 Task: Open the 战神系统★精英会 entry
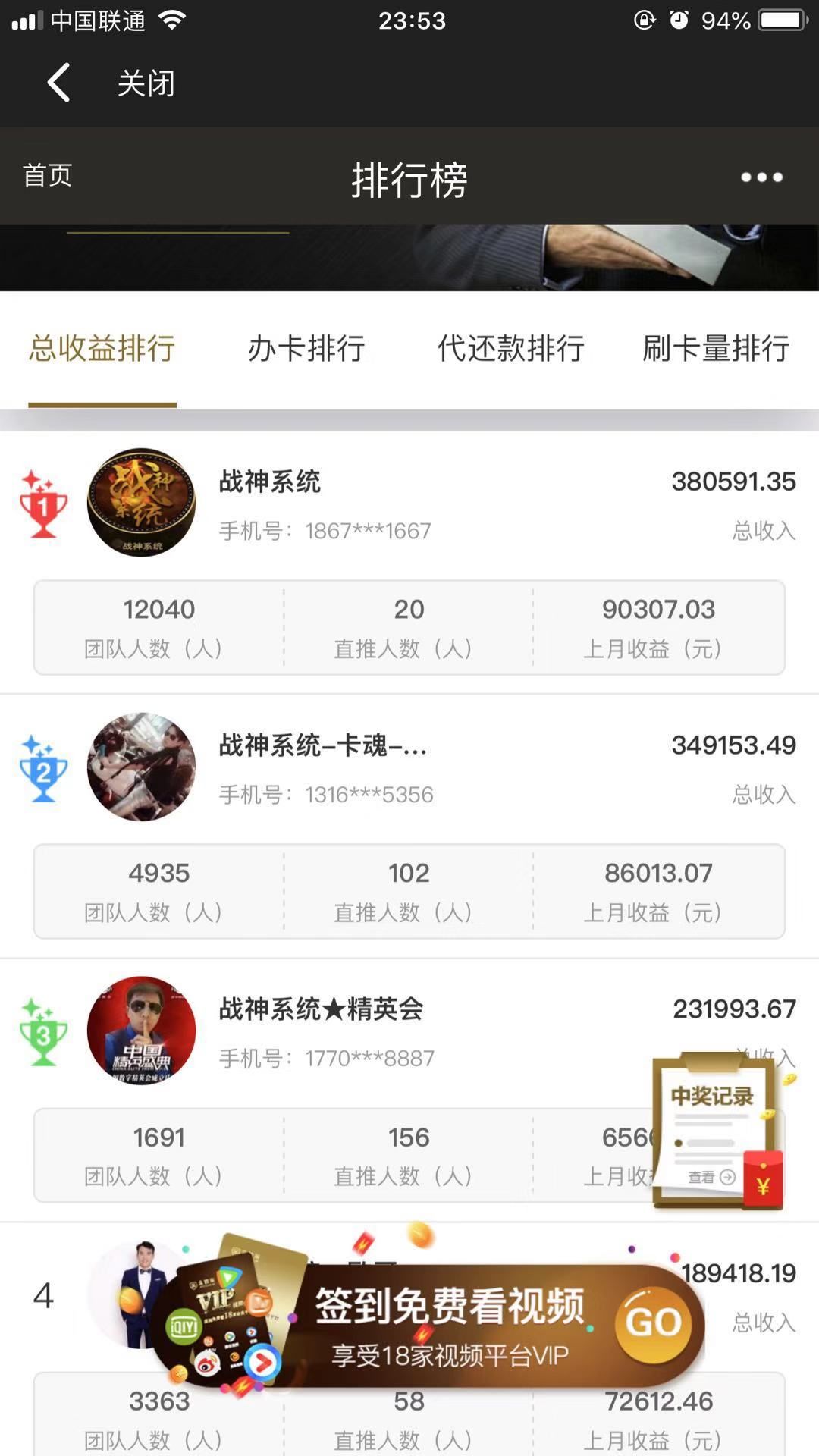pyautogui.click(x=321, y=1010)
